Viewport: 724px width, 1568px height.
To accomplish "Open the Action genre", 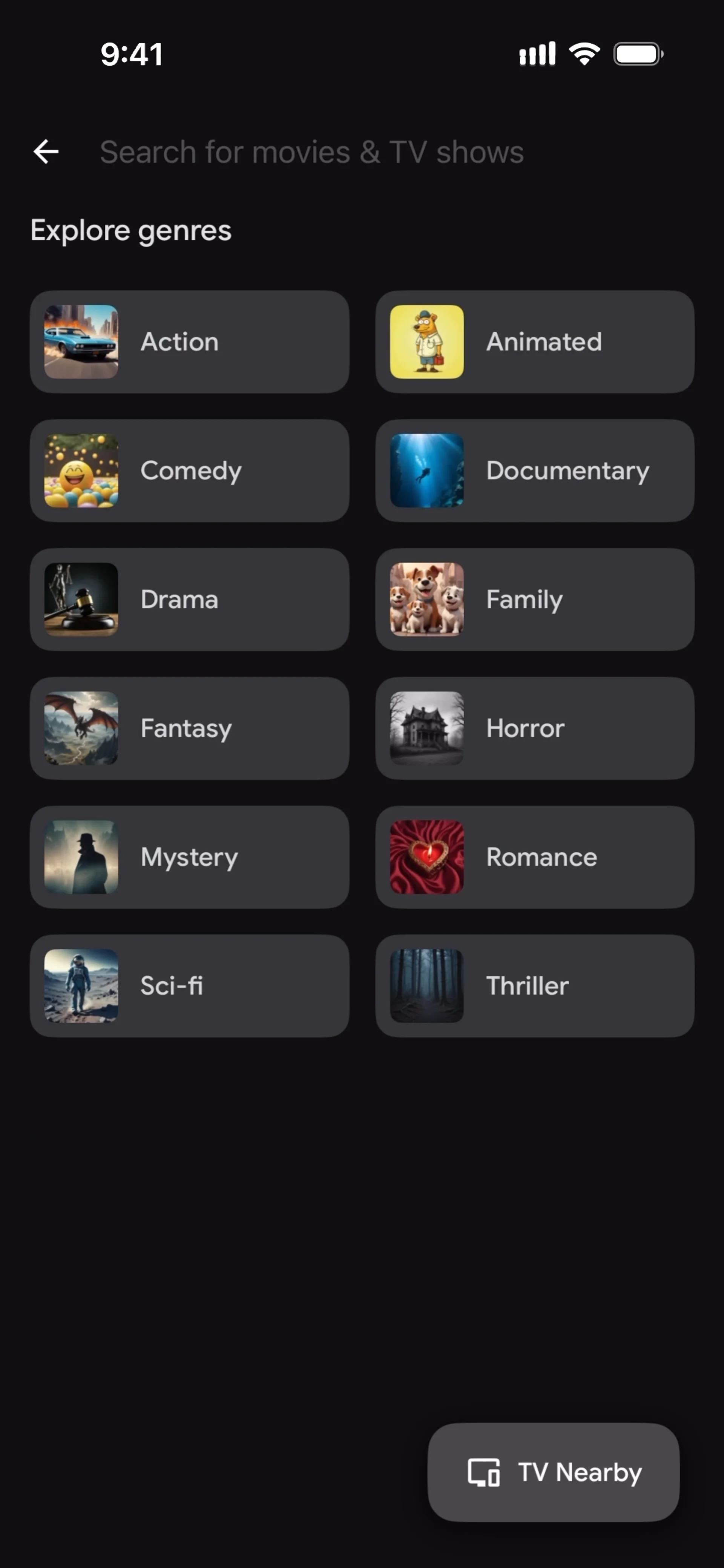I will (x=189, y=342).
